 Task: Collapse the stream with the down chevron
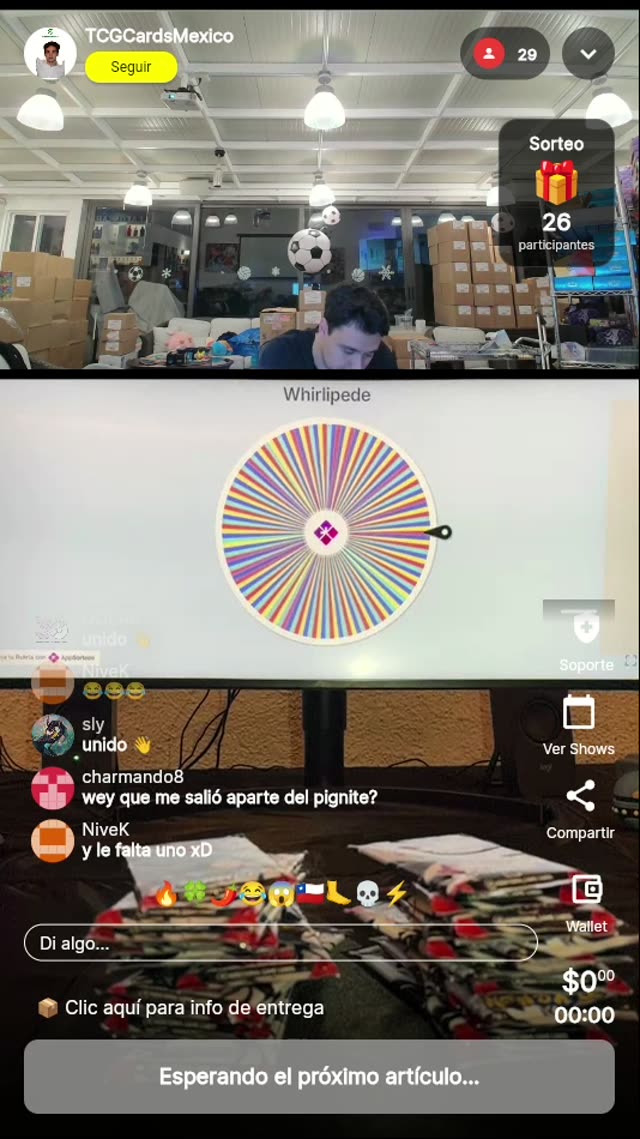[x=588, y=54]
